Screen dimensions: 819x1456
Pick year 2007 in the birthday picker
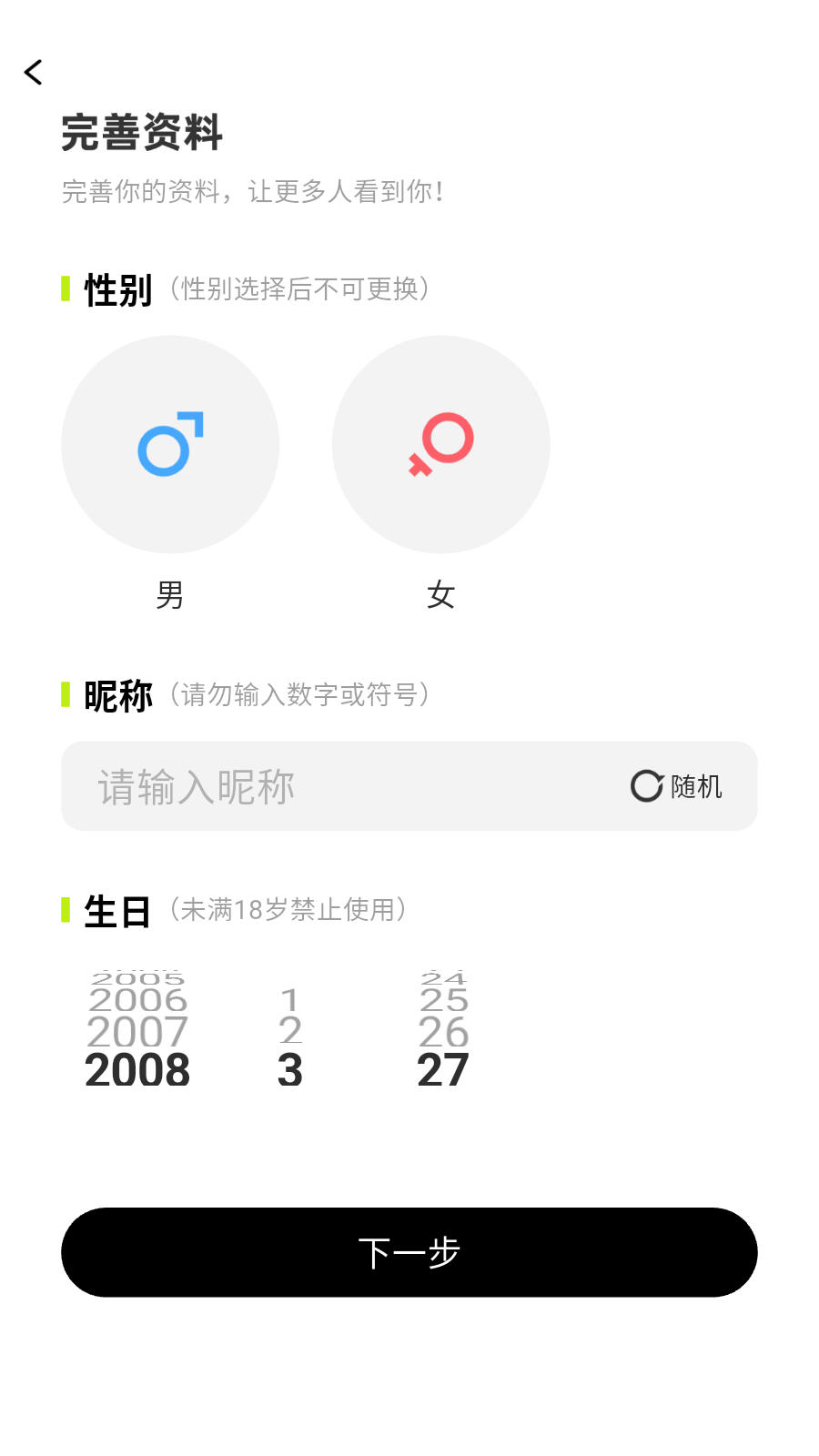tap(137, 1032)
